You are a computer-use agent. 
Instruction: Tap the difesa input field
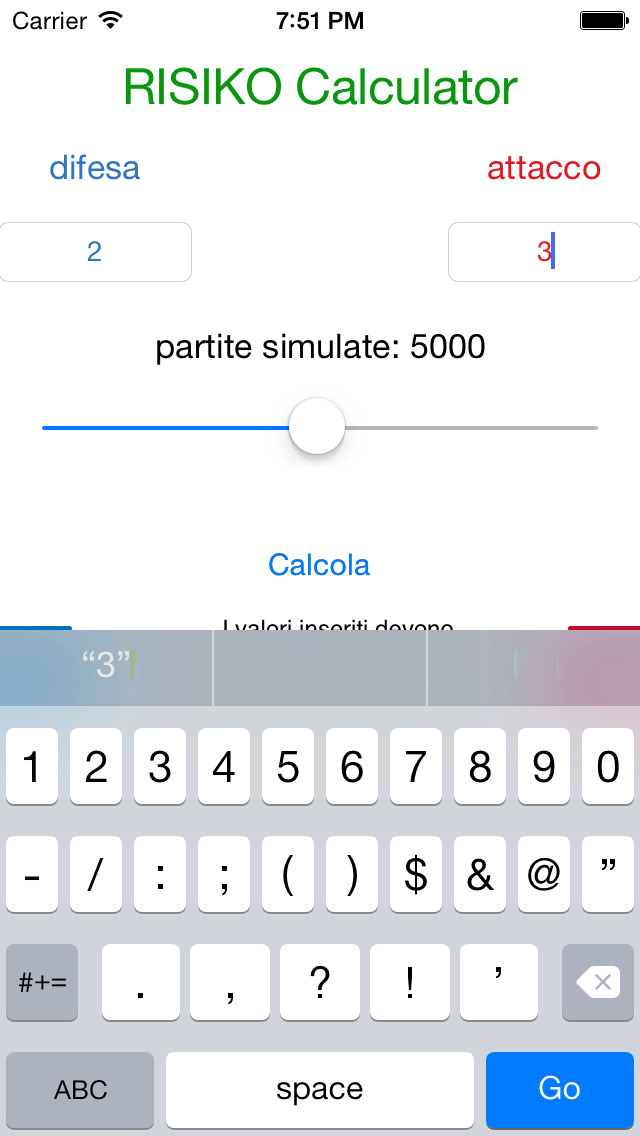coord(95,251)
